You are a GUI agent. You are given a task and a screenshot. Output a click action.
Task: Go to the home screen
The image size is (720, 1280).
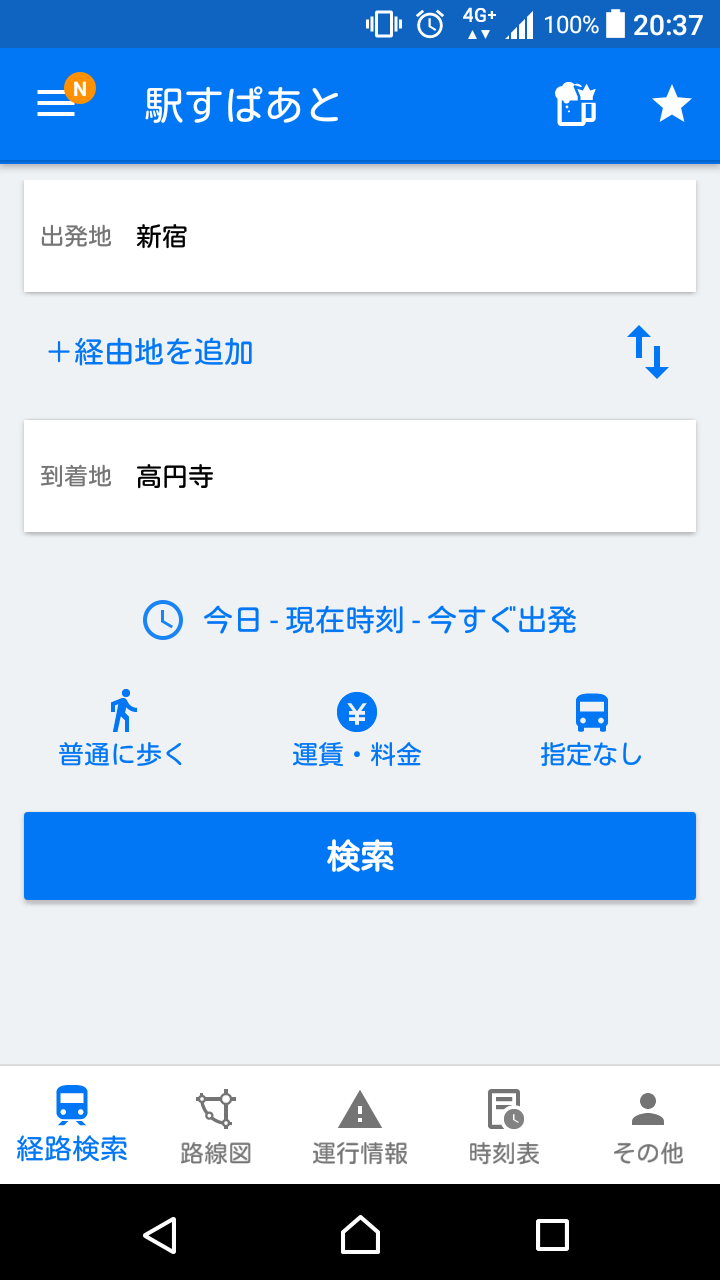click(x=360, y=1235)
